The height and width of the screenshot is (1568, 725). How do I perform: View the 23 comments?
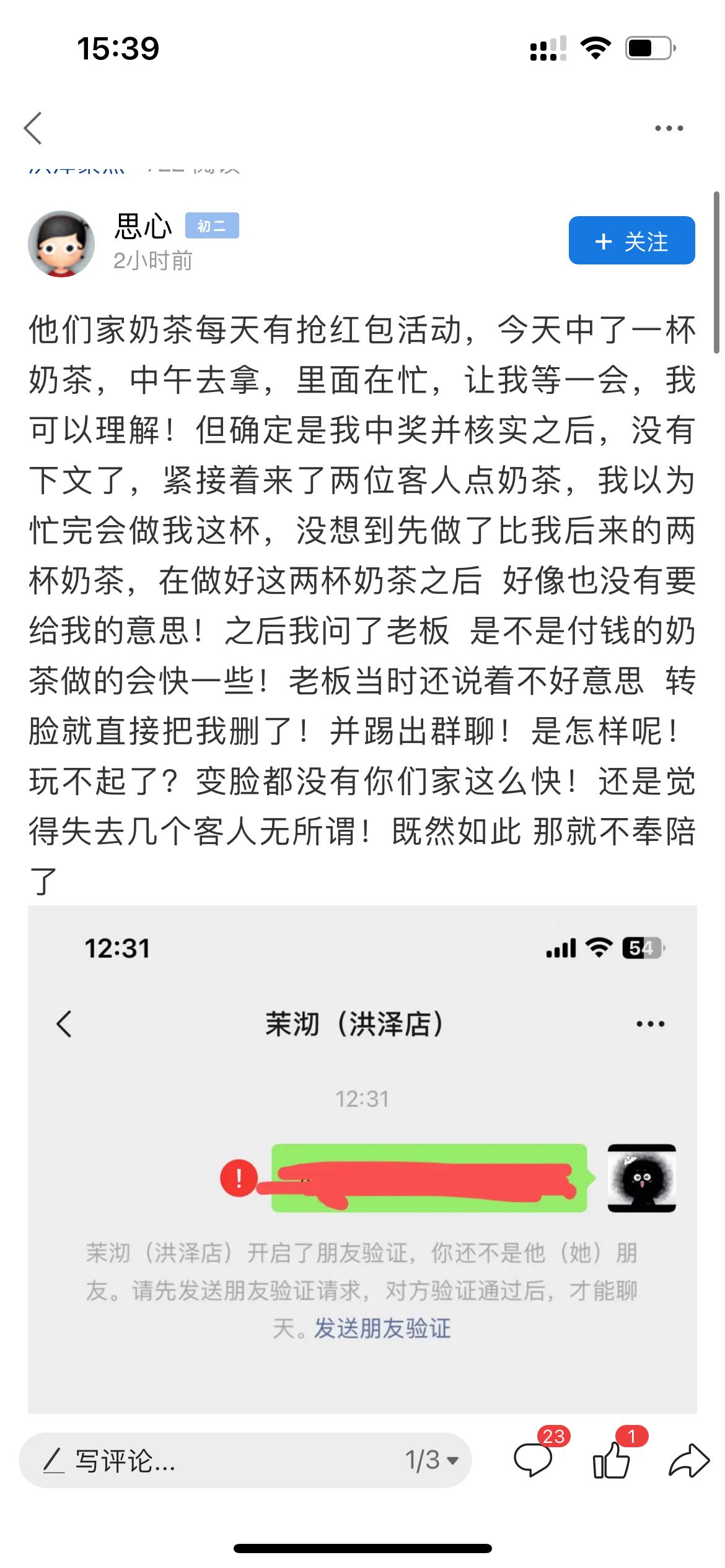click(534, 1459)
